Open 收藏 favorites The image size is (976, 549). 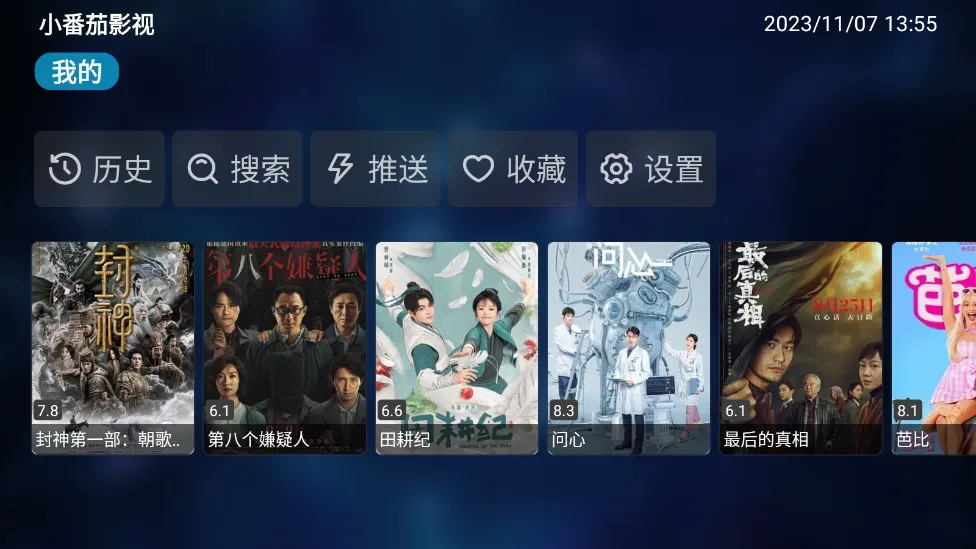tap(513, 169)
